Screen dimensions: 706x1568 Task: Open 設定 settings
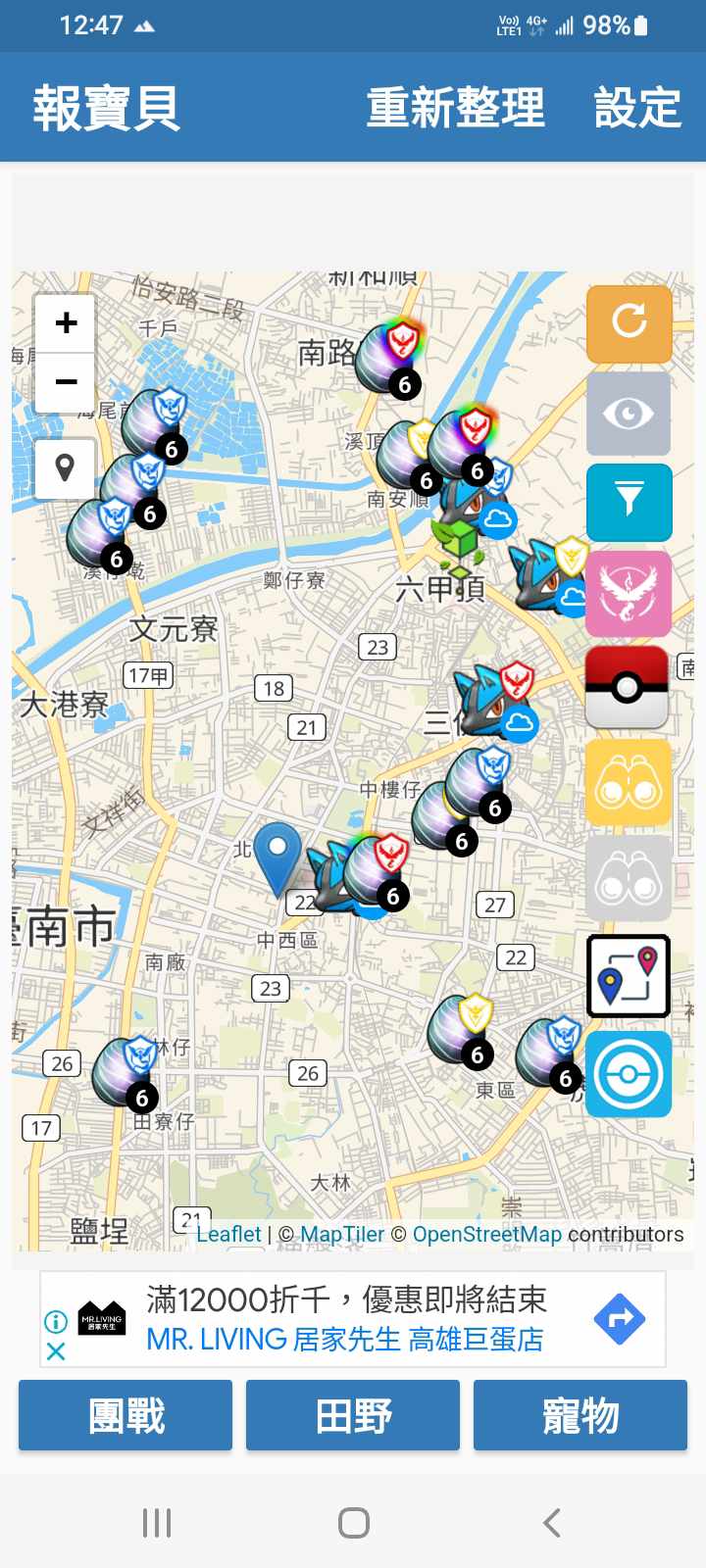tap(637, 108)
